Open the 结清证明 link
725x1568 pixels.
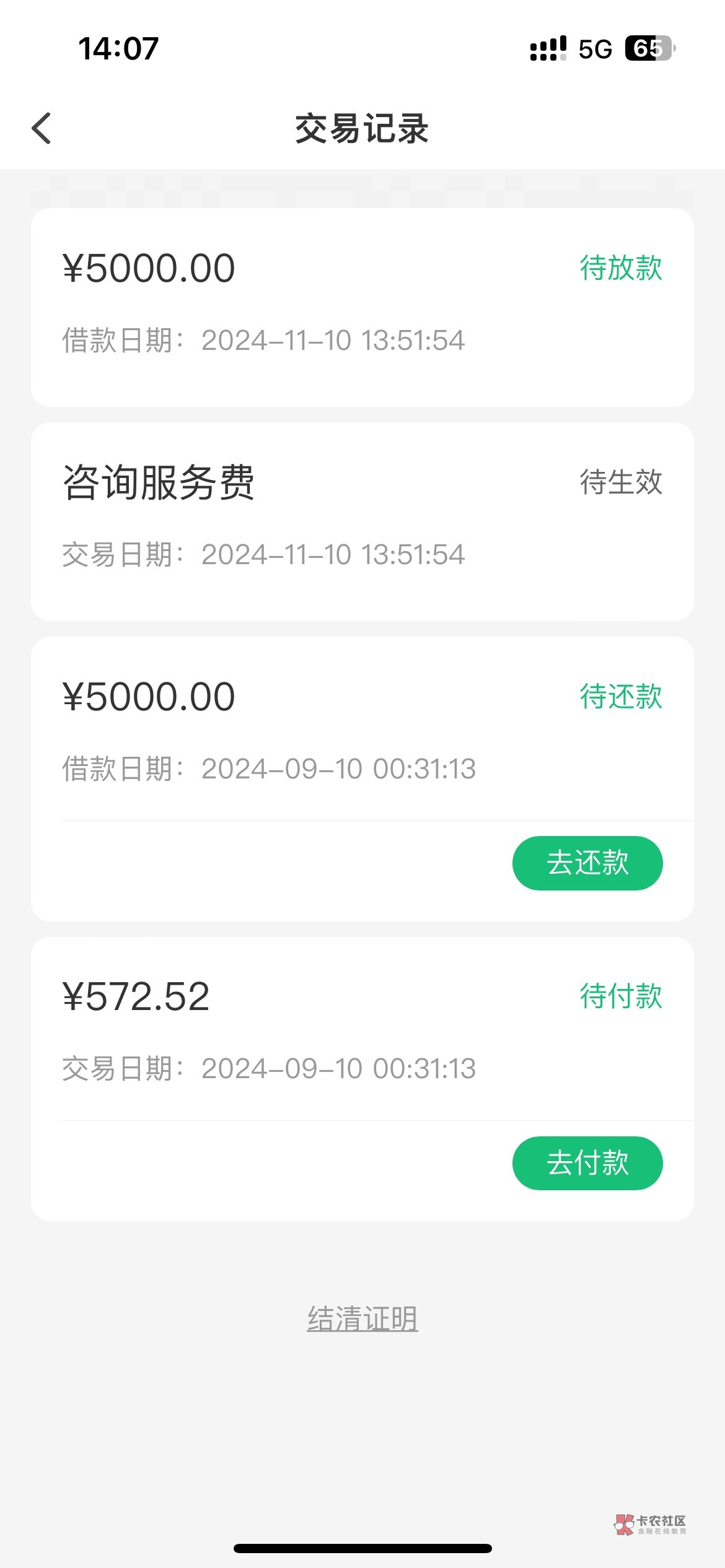click(362, 1318)
